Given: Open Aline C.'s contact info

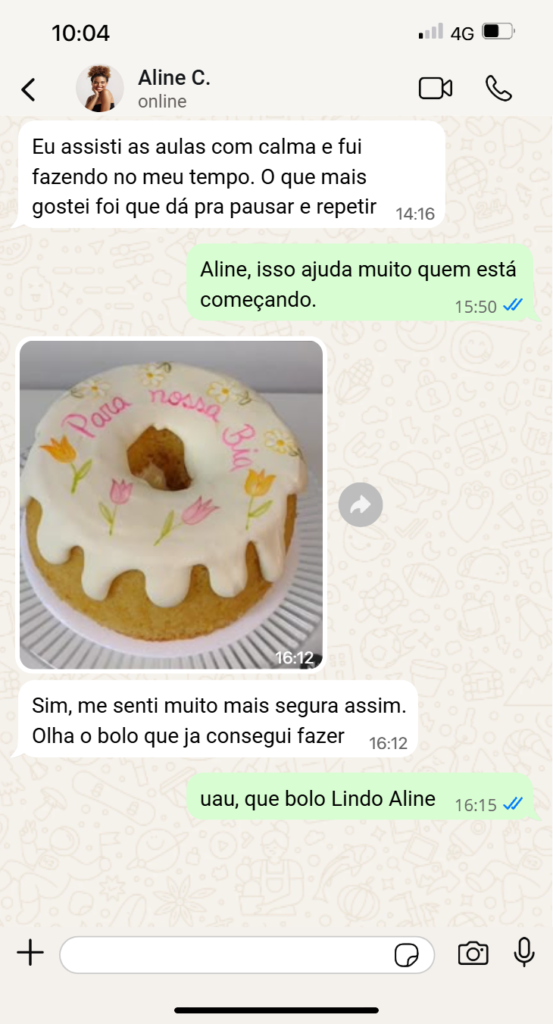Looking at the screenshot, I should click(174, 89).
